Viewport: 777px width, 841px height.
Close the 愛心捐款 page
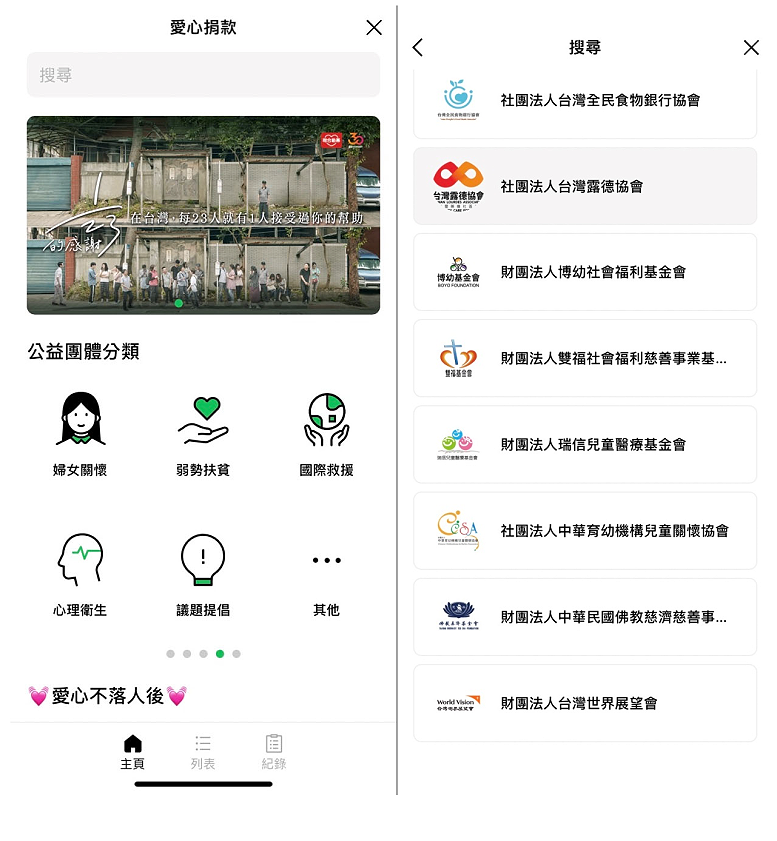374,28
